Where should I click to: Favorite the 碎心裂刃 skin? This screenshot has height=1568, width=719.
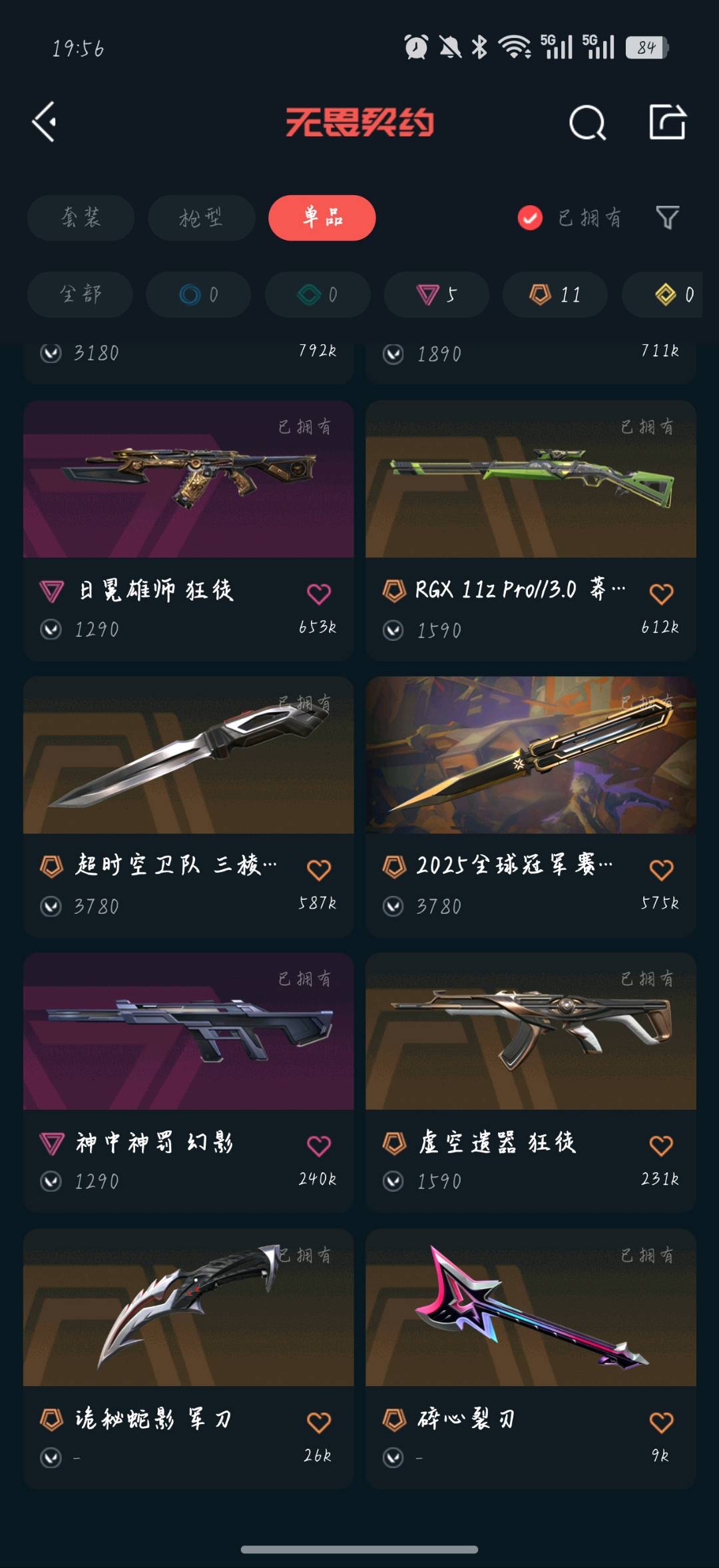point(661,1422)
